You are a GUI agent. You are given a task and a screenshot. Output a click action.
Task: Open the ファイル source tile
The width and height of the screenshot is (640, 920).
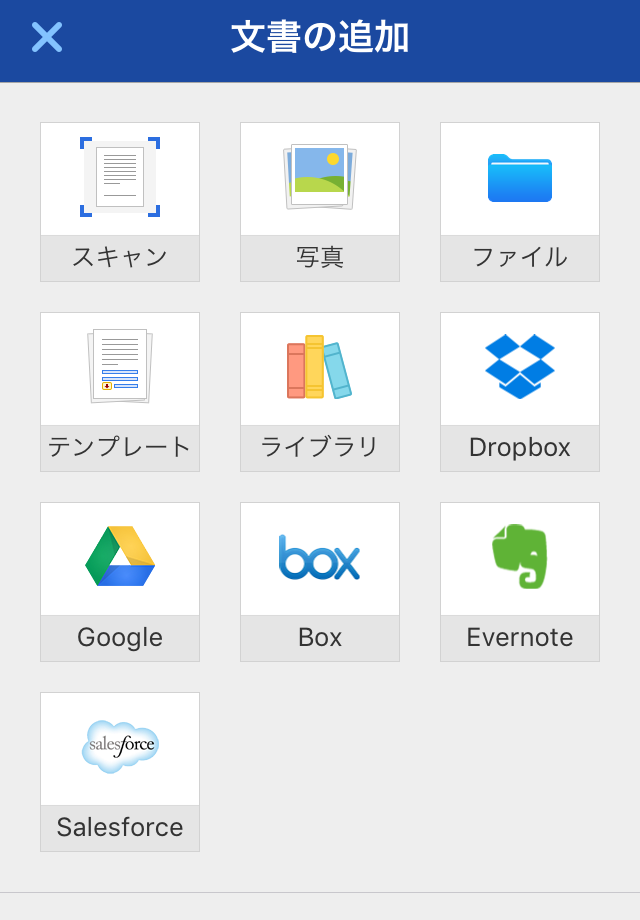(x=520, y=201)
